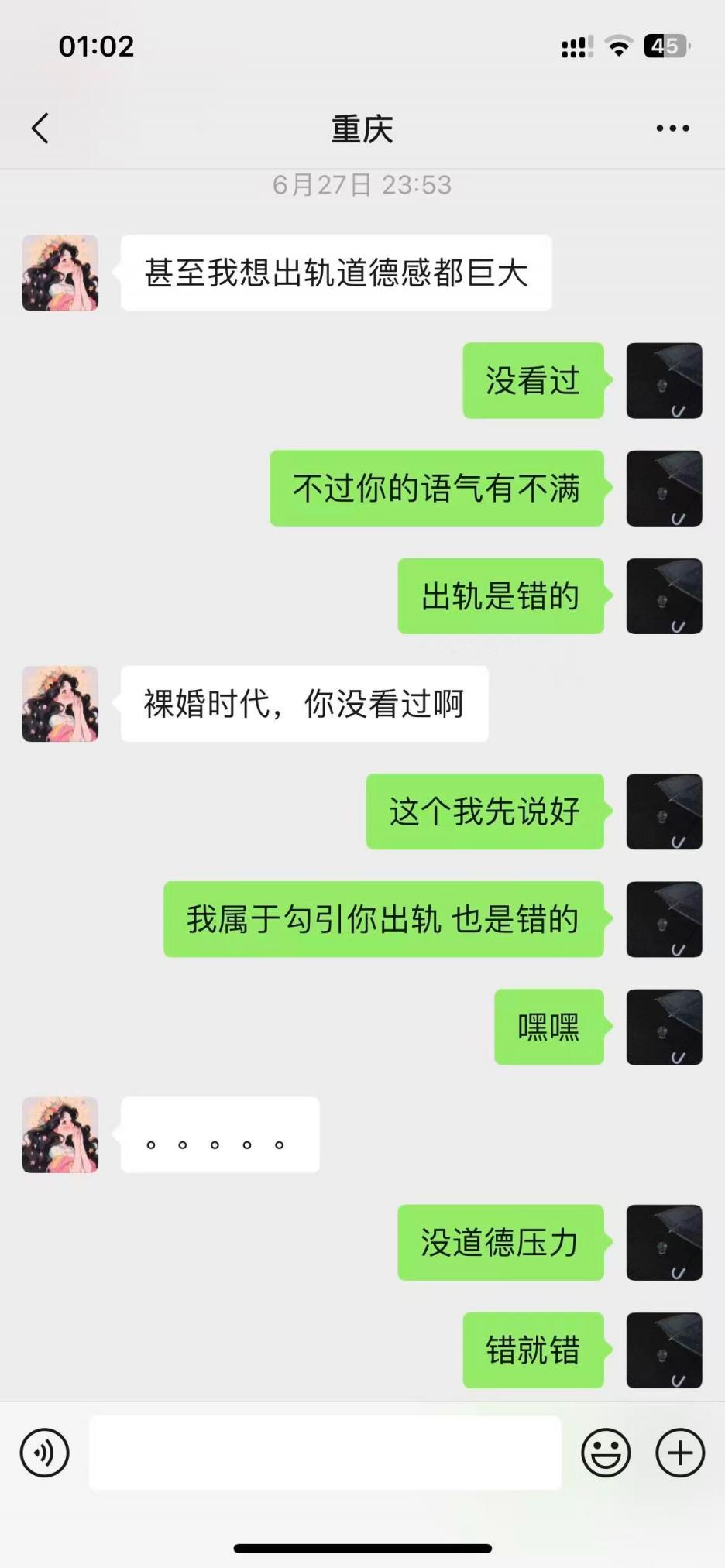725x1568 pixels.
Task: Open own avatar beside 没看过 message
Action: pos(664,381)
